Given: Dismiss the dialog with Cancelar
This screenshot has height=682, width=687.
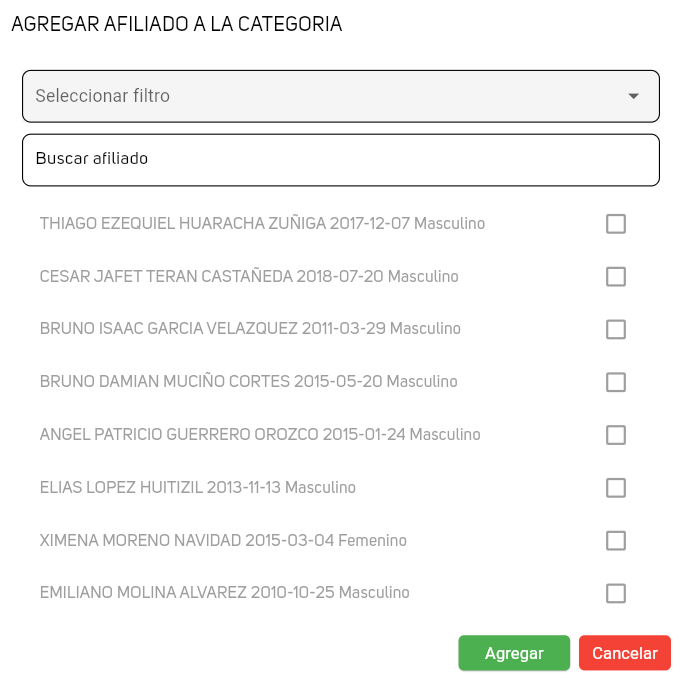Looking at the screenshot, I should pos(624,653).
